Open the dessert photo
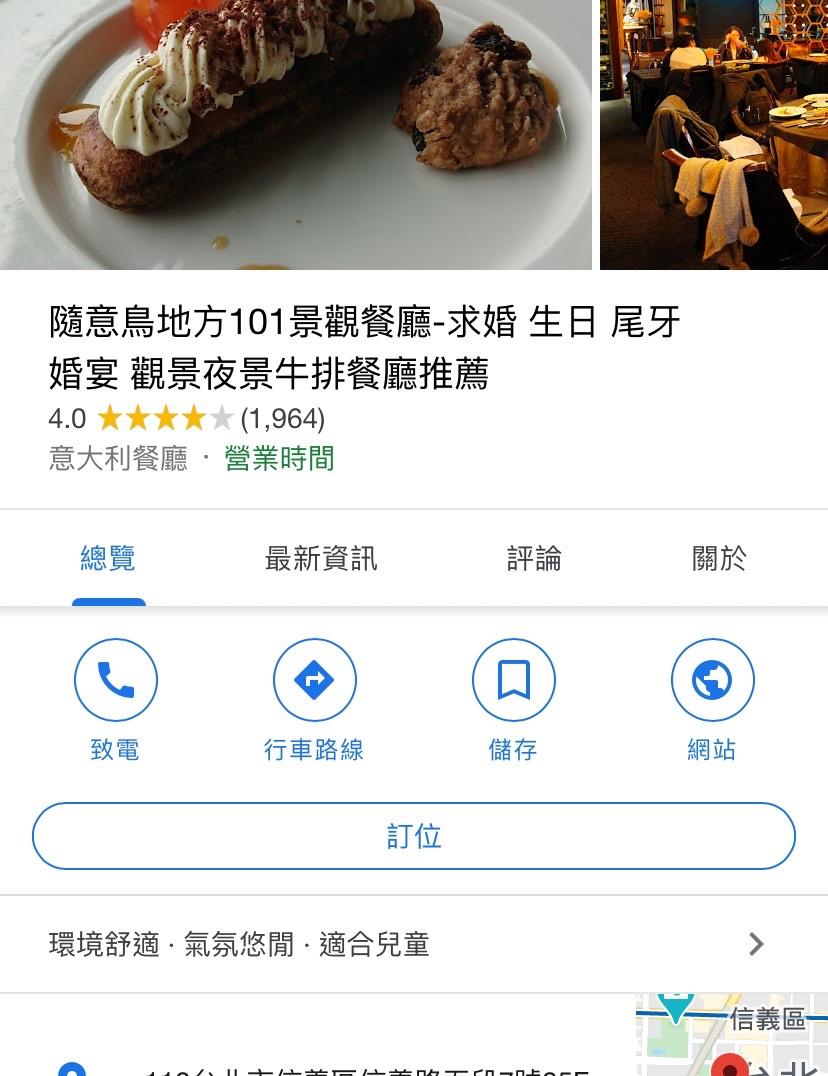 point(296,134)
